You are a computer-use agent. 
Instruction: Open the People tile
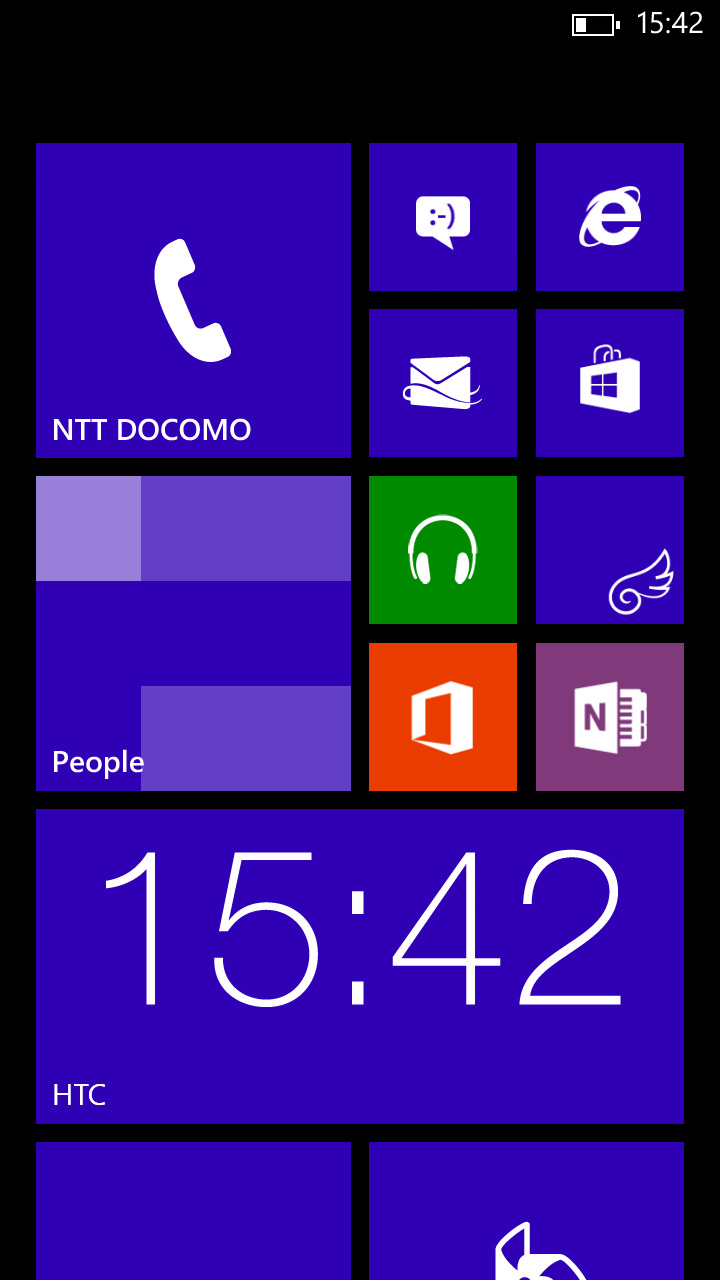[193, 633]
